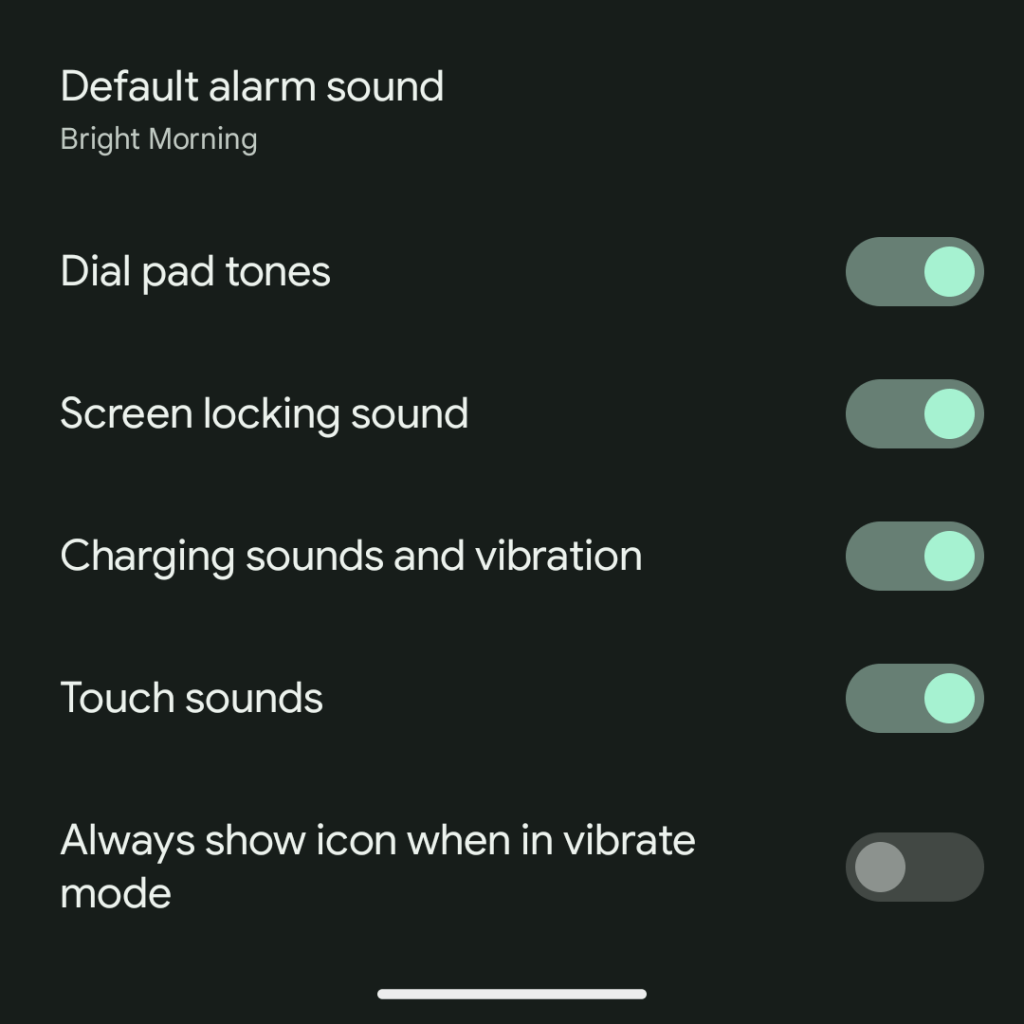
Task: Disable Screen locking sound
Action: pos(914,414)
